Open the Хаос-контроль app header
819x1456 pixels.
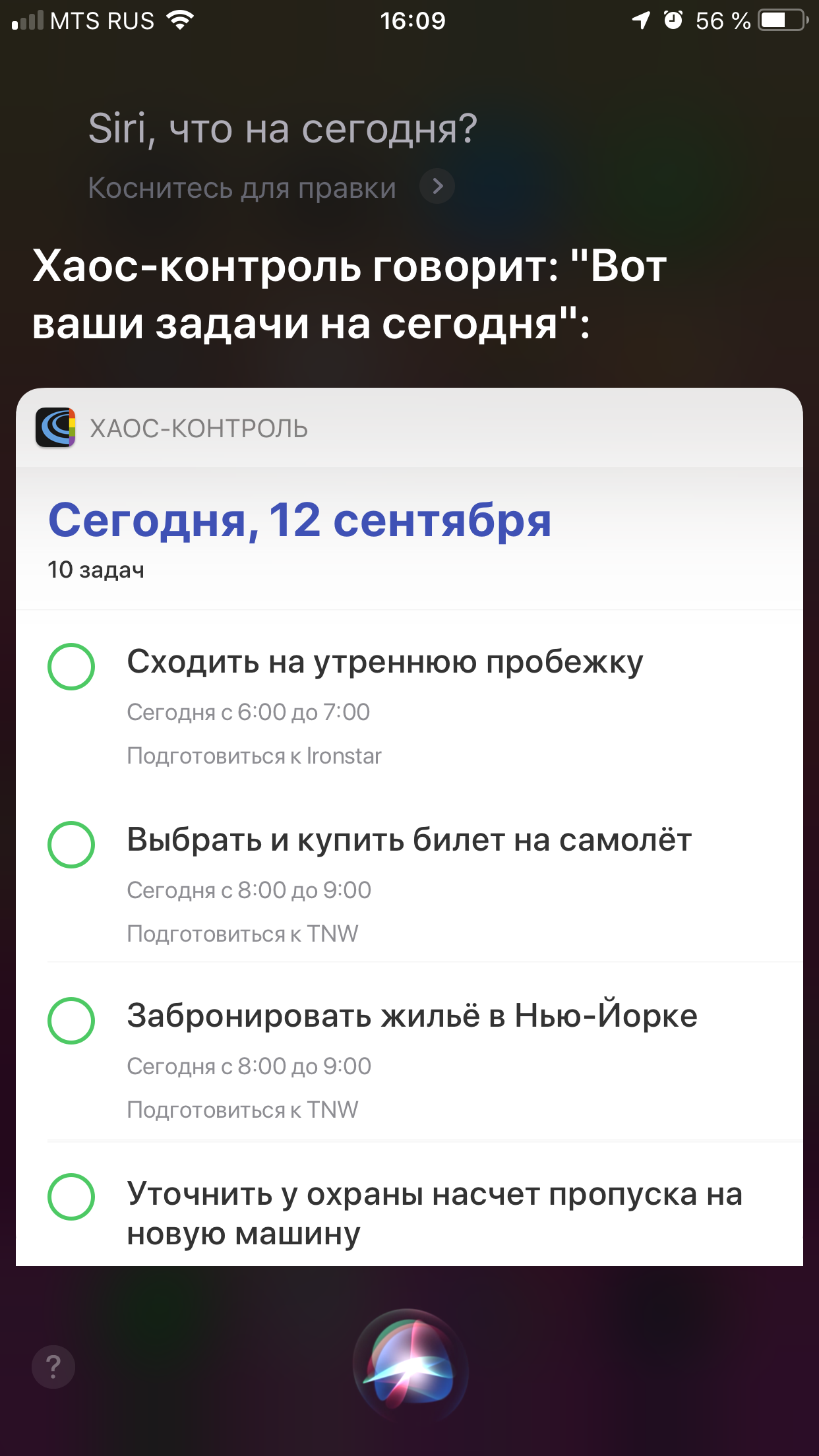point(198,429)
